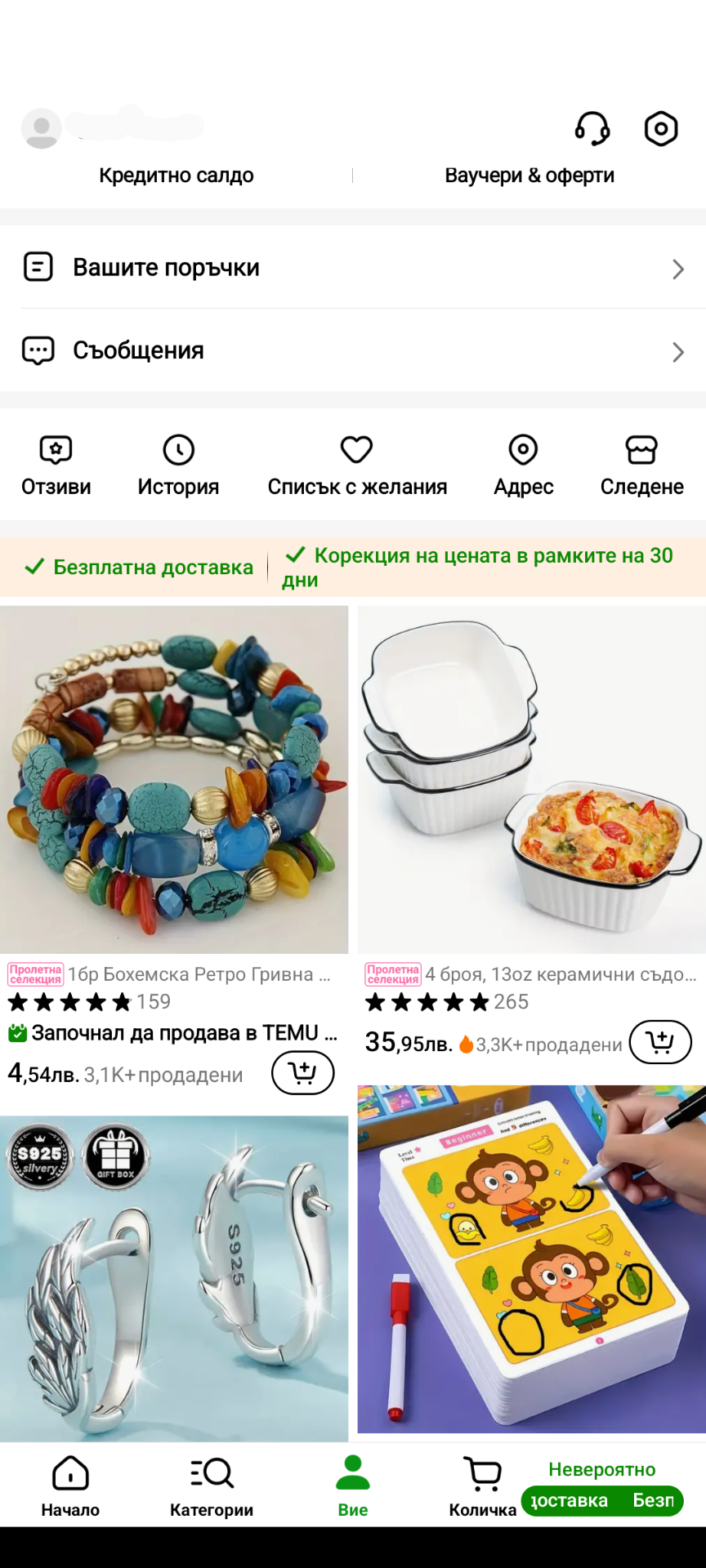Open керамични съдове product card

coord(531,780)
